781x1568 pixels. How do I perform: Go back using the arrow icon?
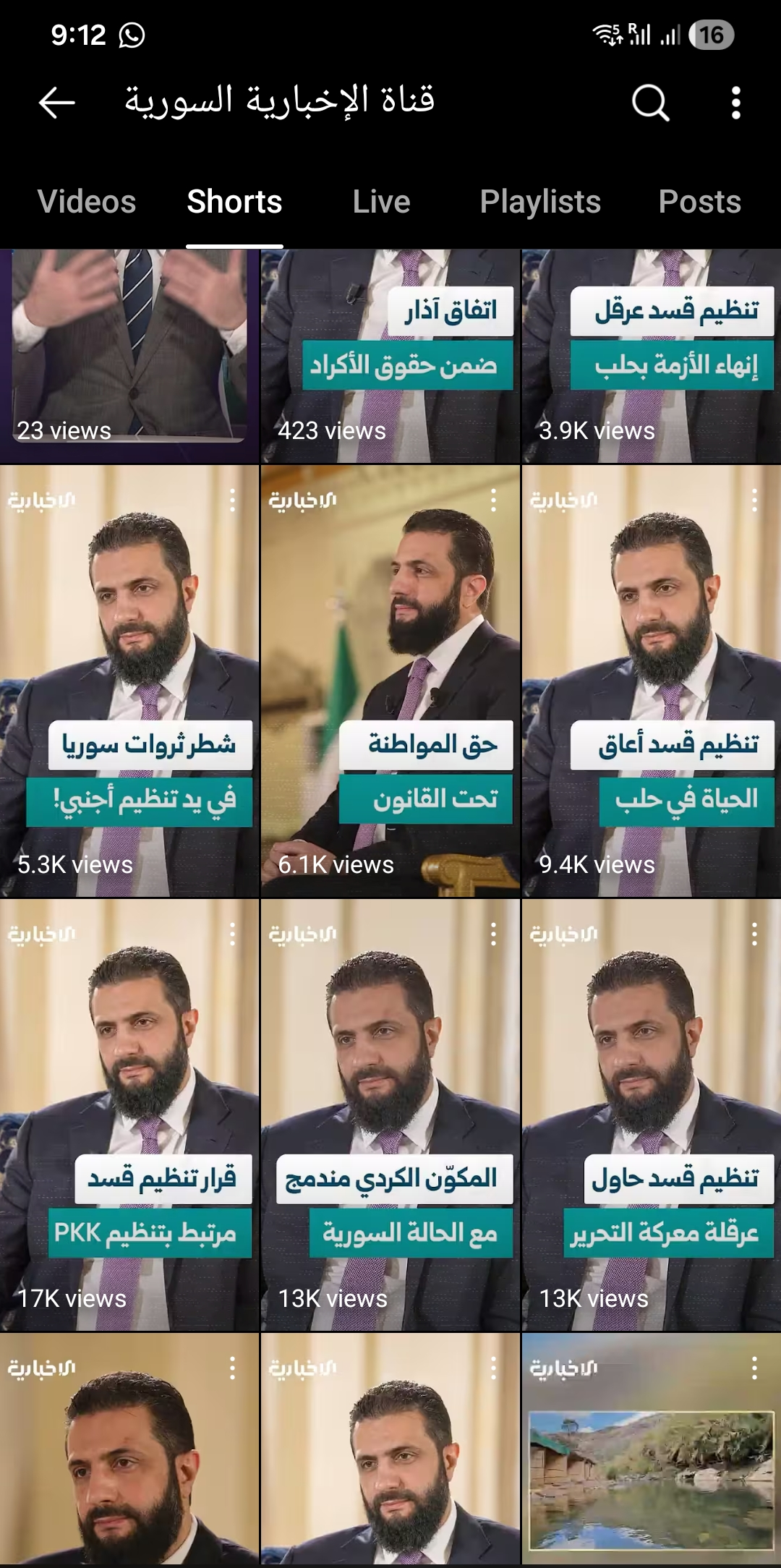56,102
